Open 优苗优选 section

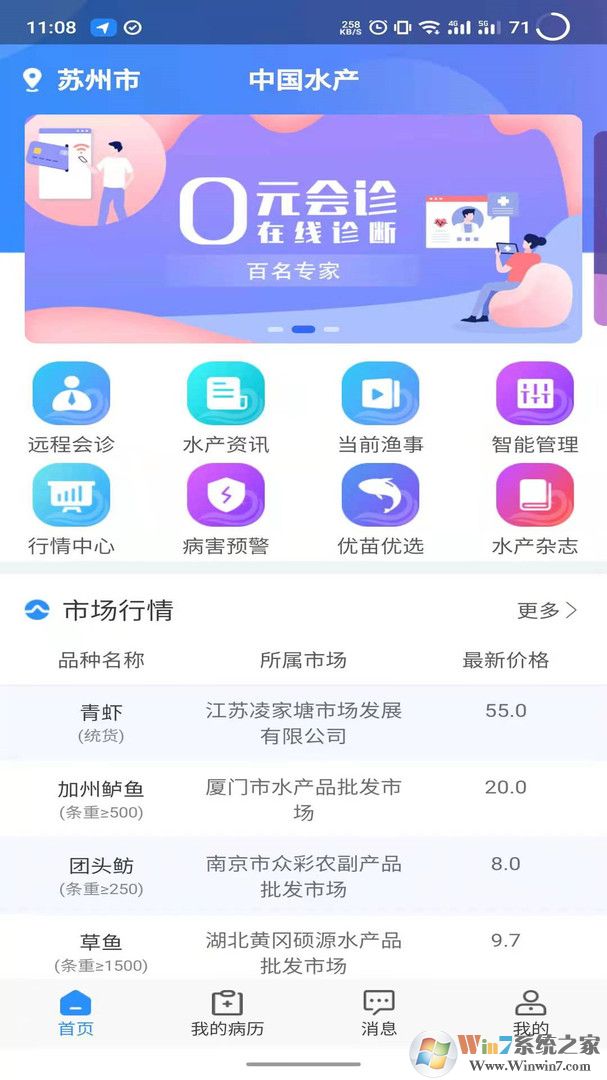click(x=380, y=510)
